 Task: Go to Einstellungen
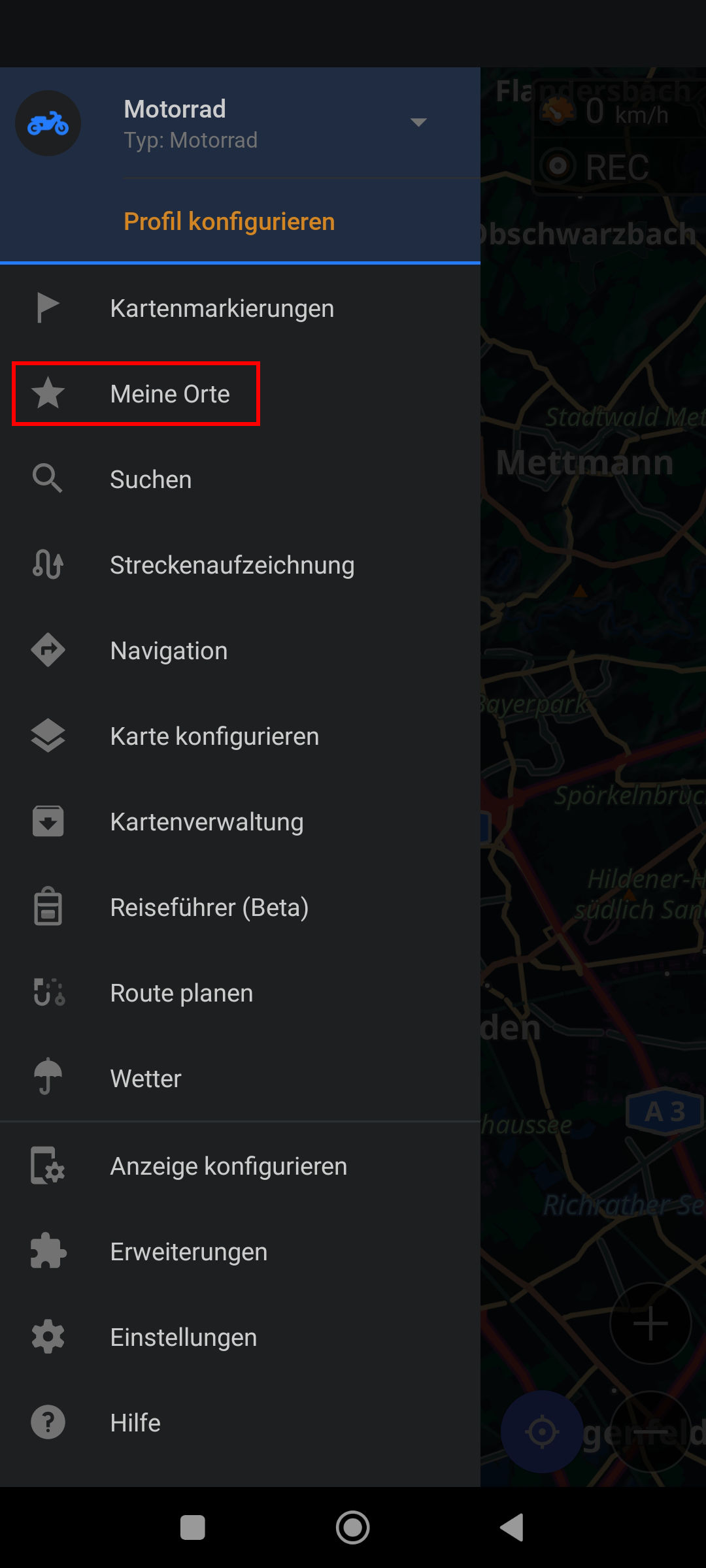(240, 1337)
